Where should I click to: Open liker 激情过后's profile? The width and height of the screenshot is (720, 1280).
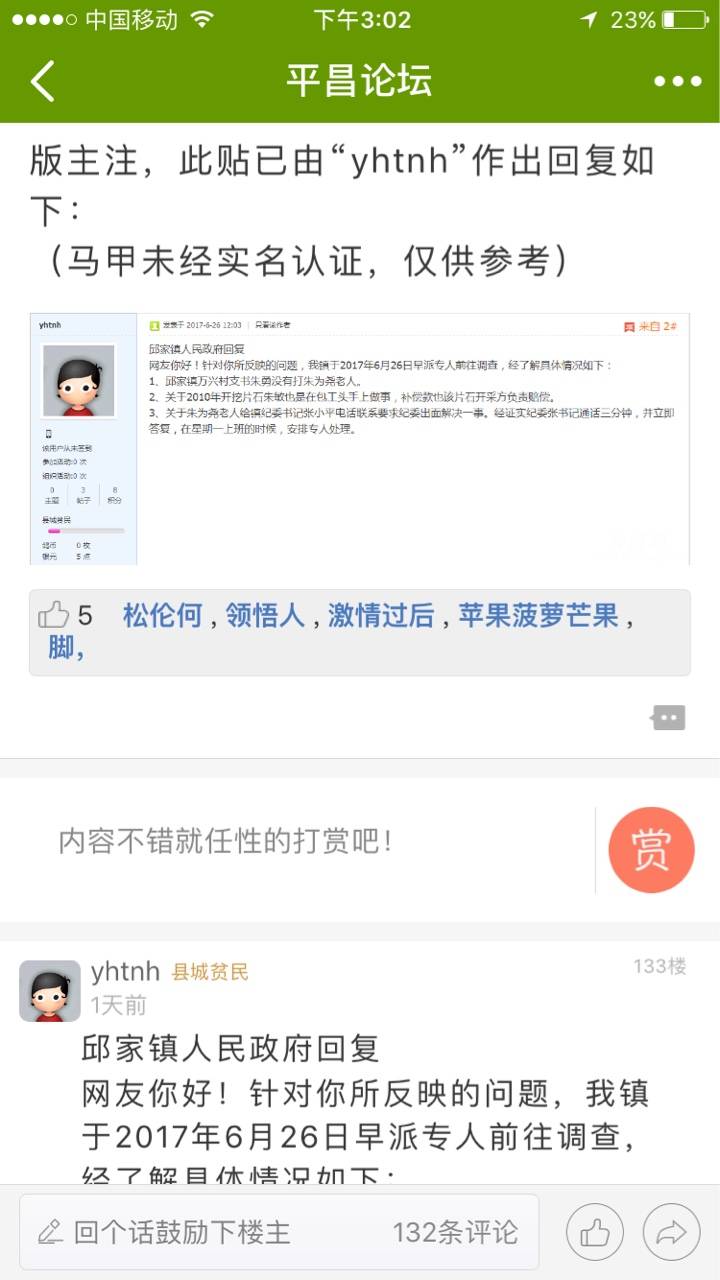point(381,615)
